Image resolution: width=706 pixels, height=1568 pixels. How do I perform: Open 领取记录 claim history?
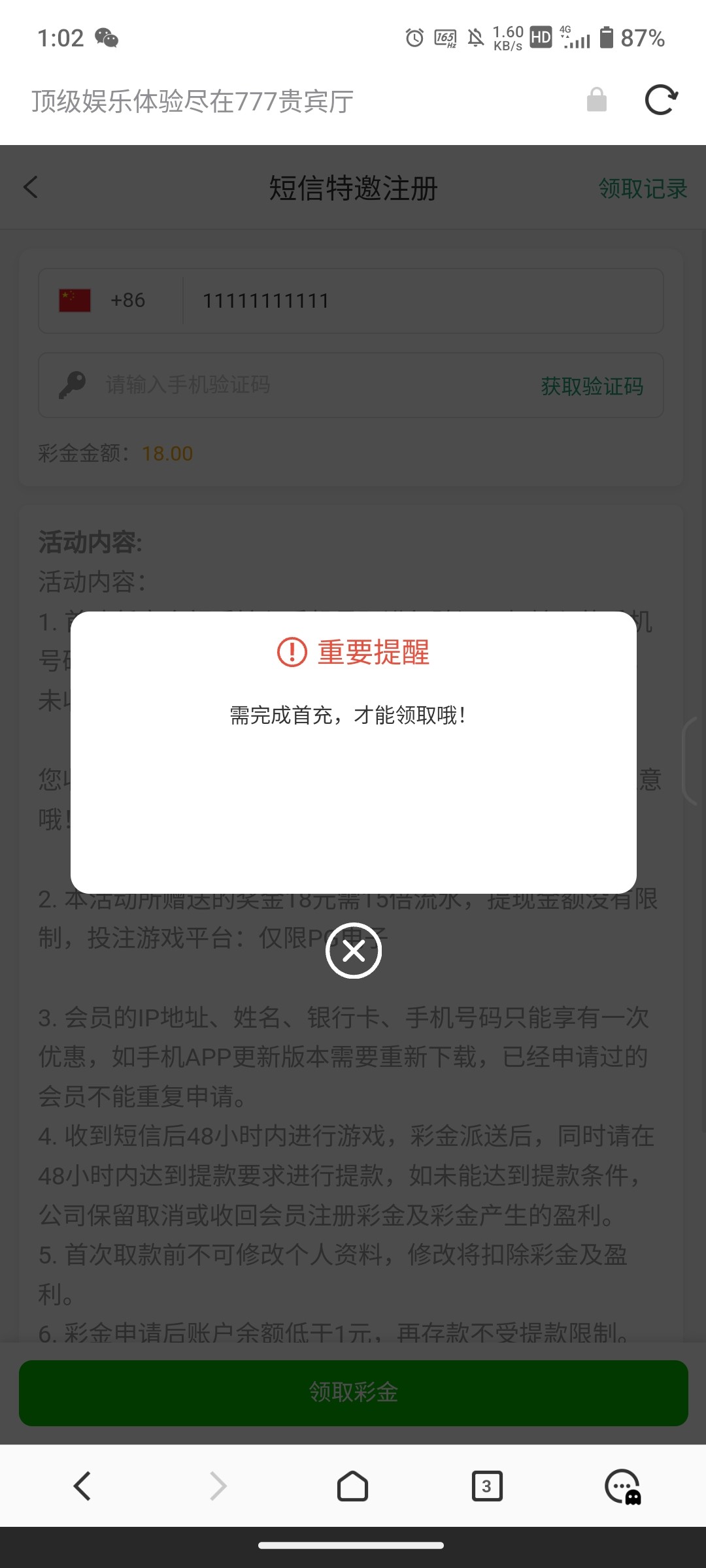pyautogui.click(x=643, y=189)
